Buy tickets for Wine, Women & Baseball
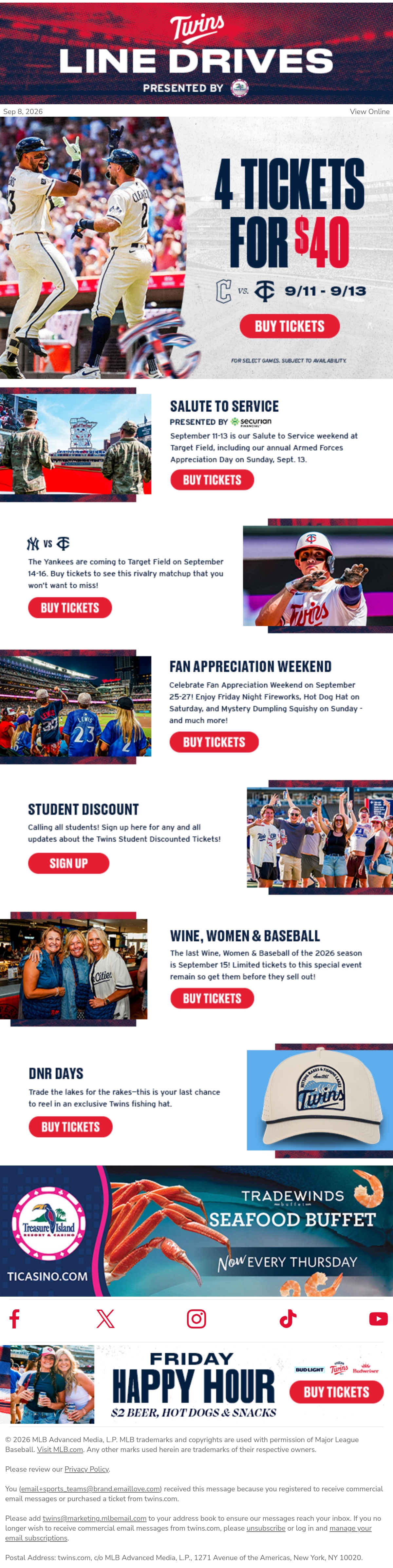Viewport: 393px width, 1568px height. [212, 998]
